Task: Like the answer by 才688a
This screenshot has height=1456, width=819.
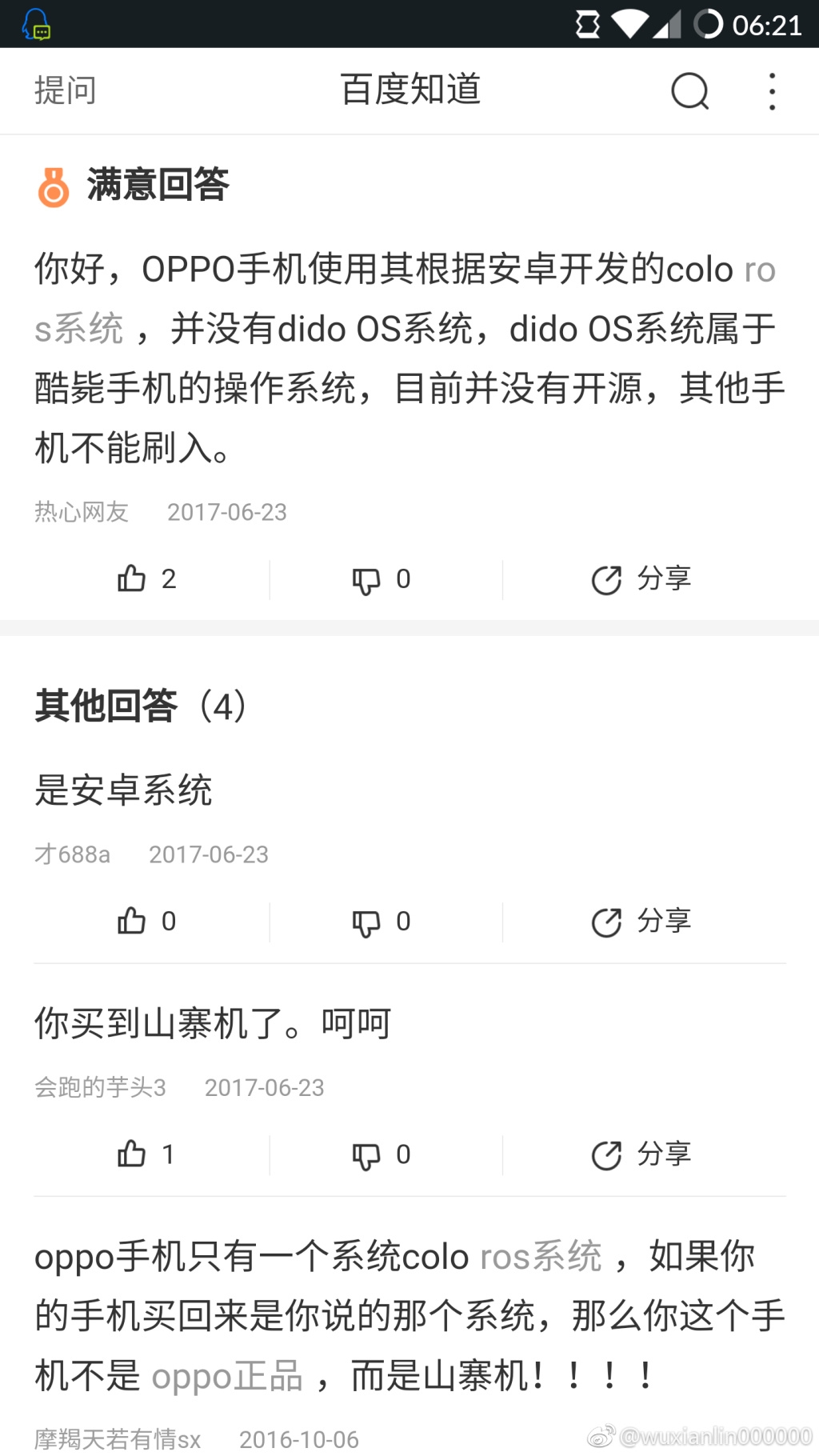Action: [146, 922]
